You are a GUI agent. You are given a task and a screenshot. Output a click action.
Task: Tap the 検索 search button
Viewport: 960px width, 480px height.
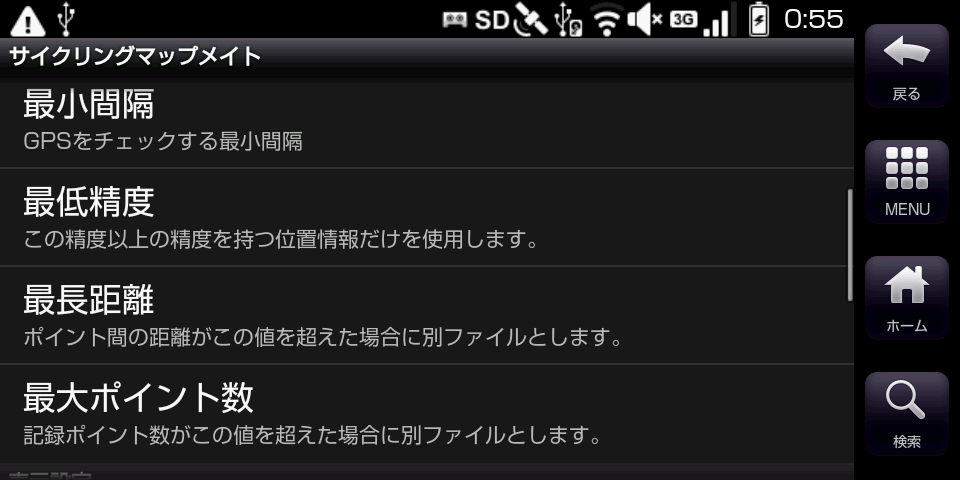pos(906,413)
